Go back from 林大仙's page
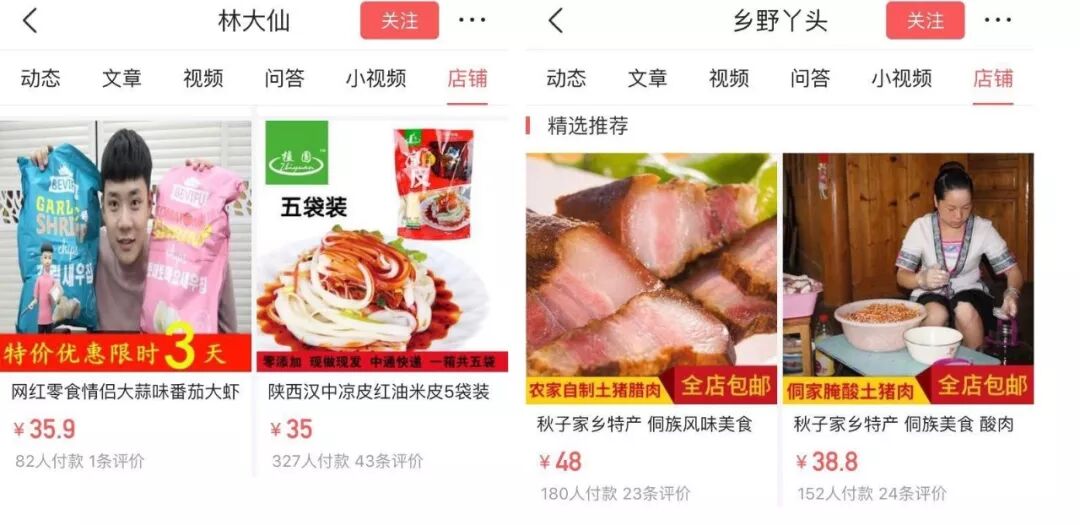 (x=30, y=21)
